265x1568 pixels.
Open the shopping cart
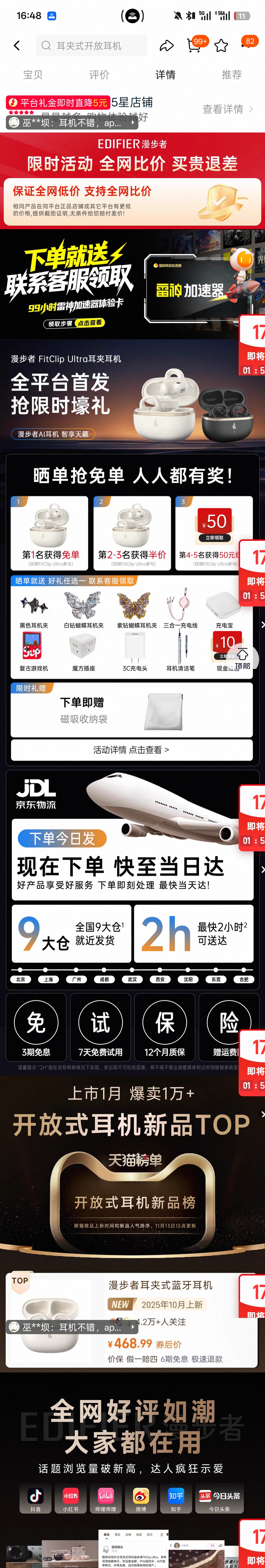[x=194, y=46]
